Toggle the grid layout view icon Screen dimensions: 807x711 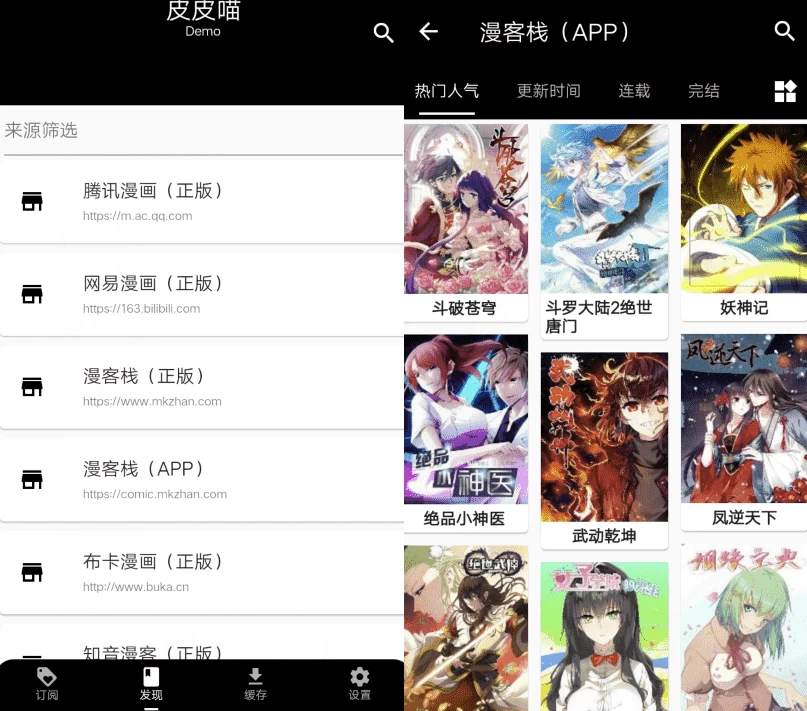coord(785,91)
